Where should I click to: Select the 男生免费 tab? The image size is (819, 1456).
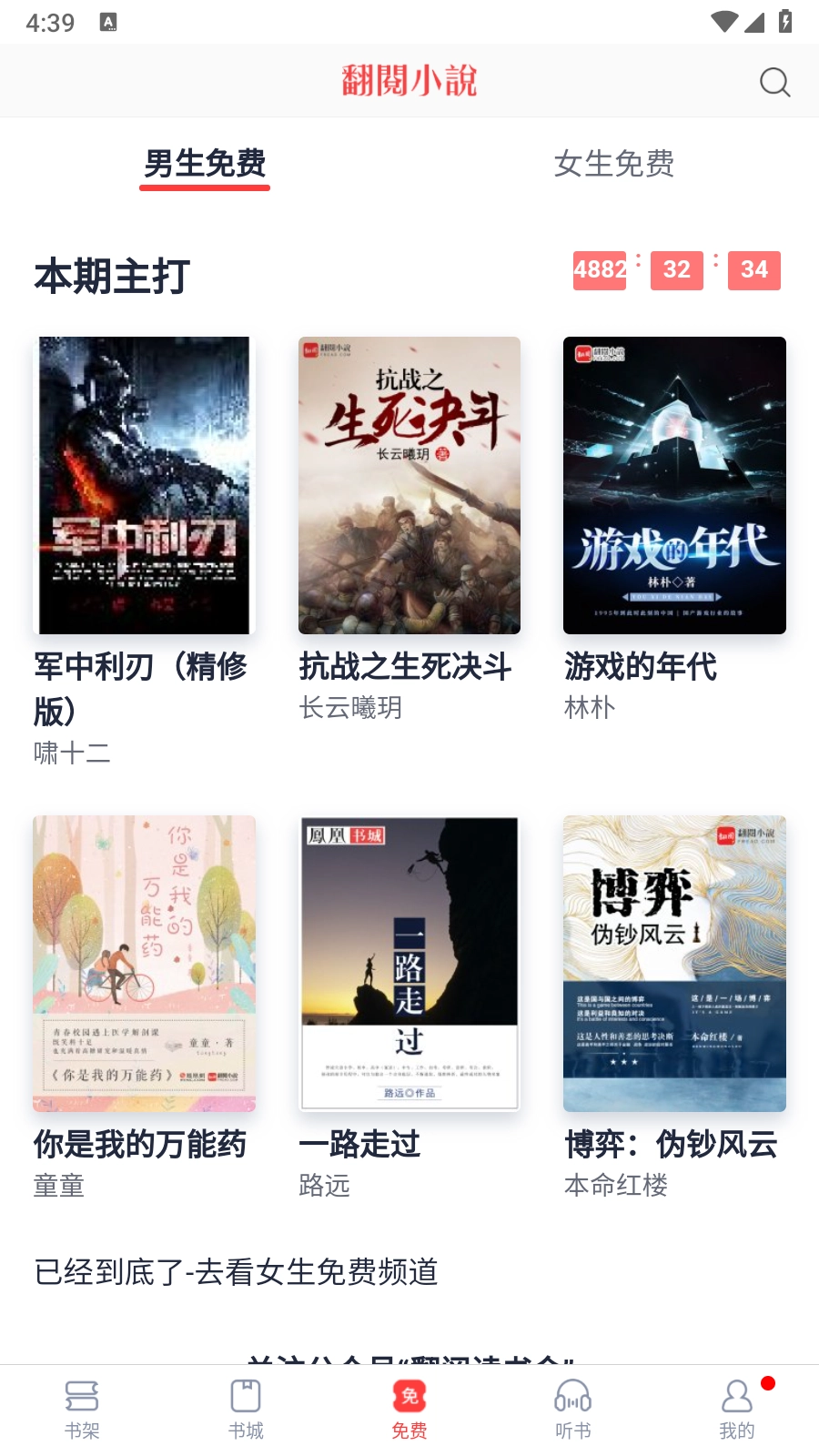pyautogui.click(x=204, y=166)
